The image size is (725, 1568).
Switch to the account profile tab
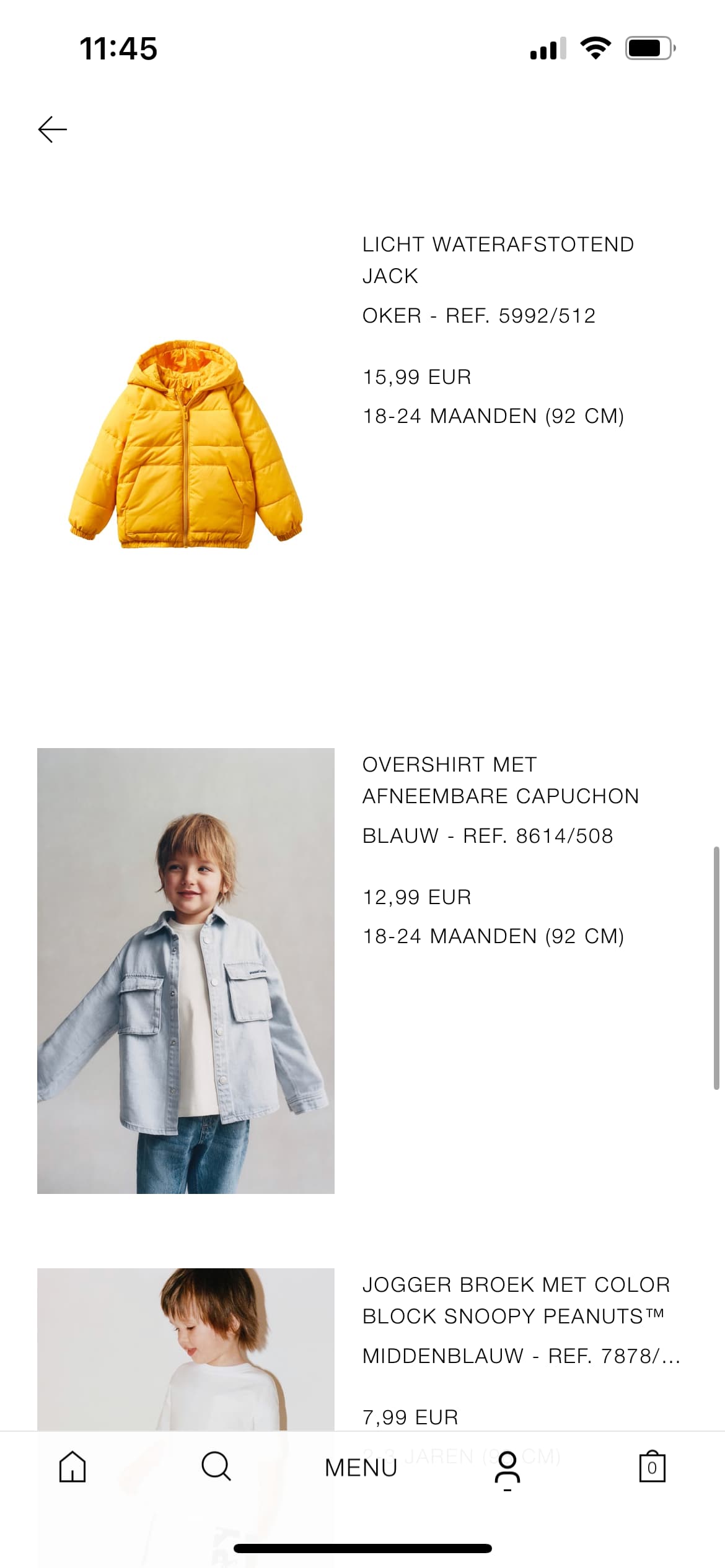point(507,1468)
